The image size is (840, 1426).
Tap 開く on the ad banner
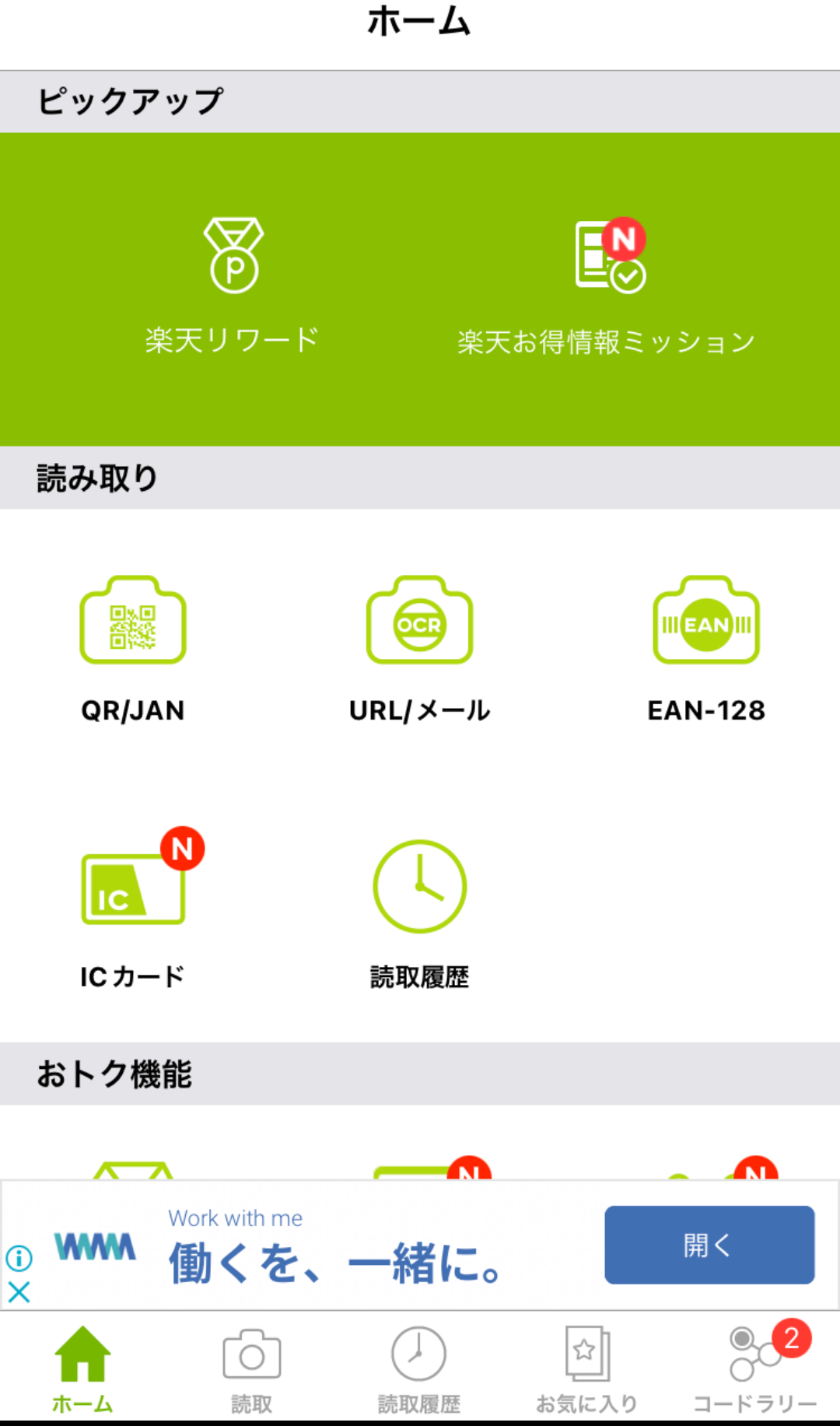709,1245
